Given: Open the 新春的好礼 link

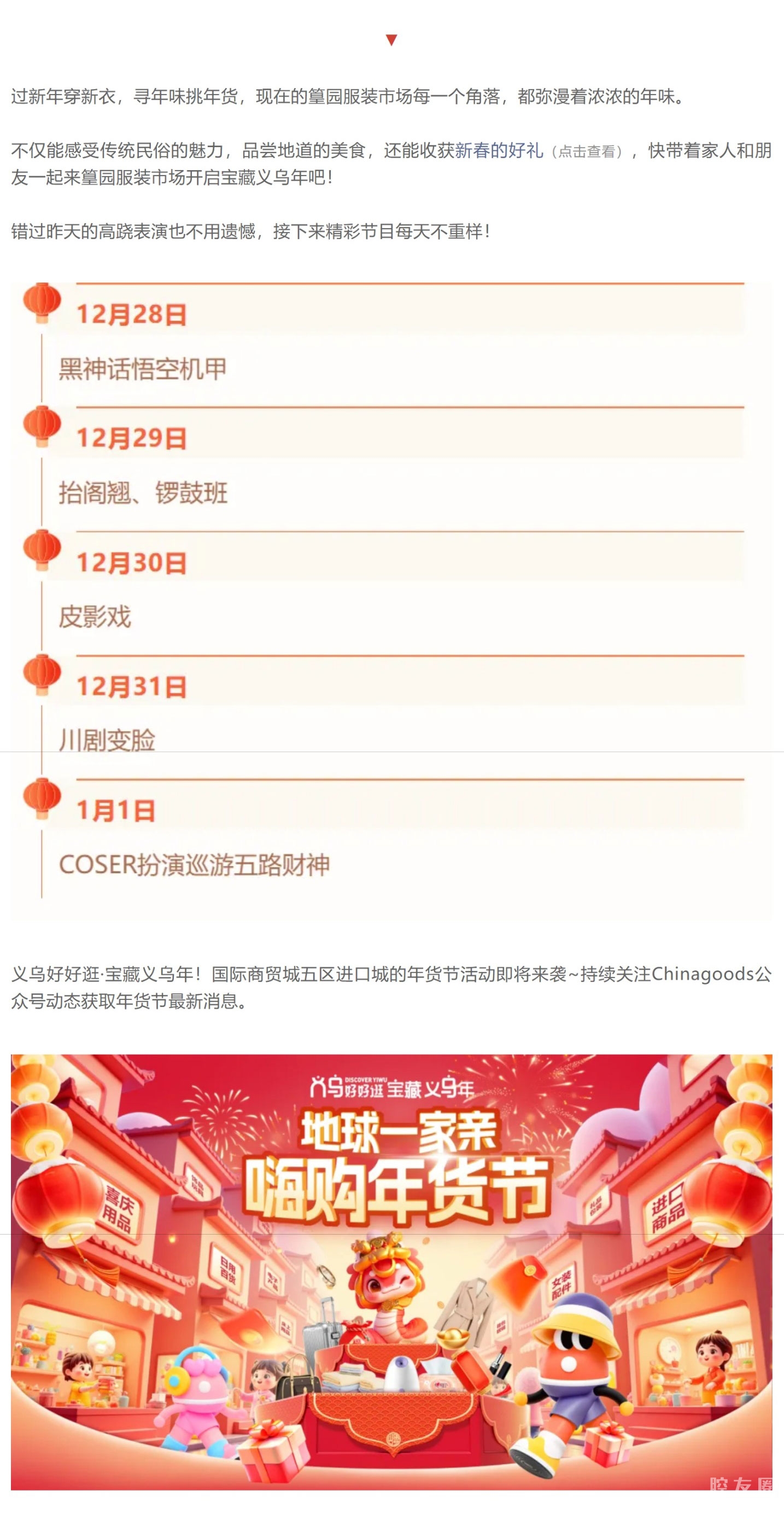Looking at the screenshot, I should point(499,150).
